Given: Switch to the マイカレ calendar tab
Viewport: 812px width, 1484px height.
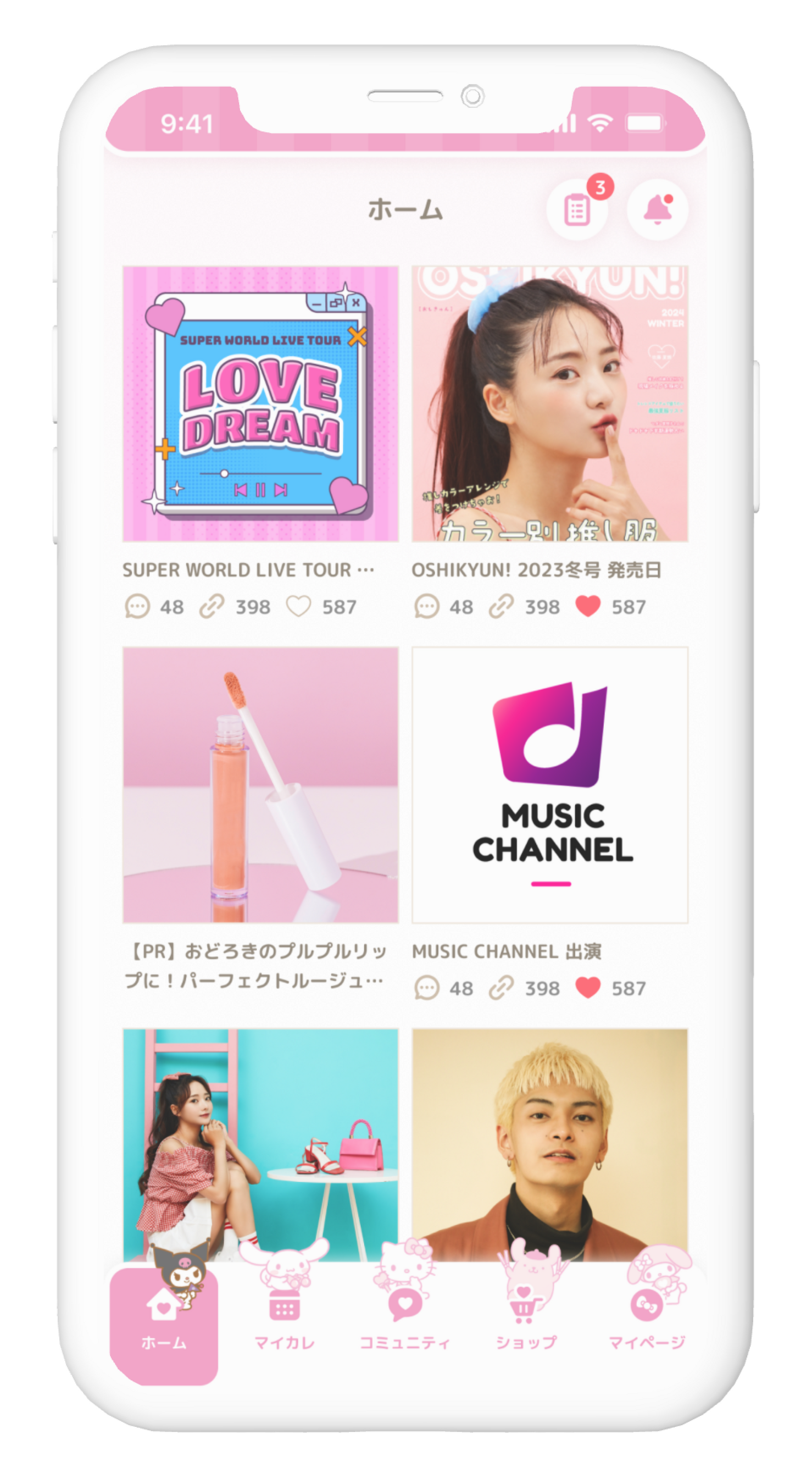Looking at the screenshot, I should [x=285, y=1325].
